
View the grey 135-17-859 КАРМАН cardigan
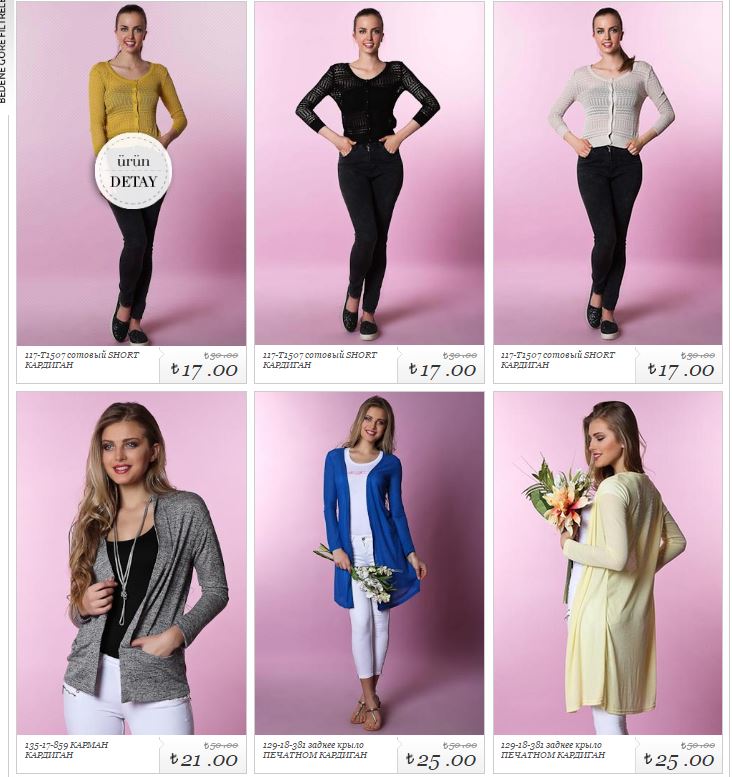tap(131, 563)
